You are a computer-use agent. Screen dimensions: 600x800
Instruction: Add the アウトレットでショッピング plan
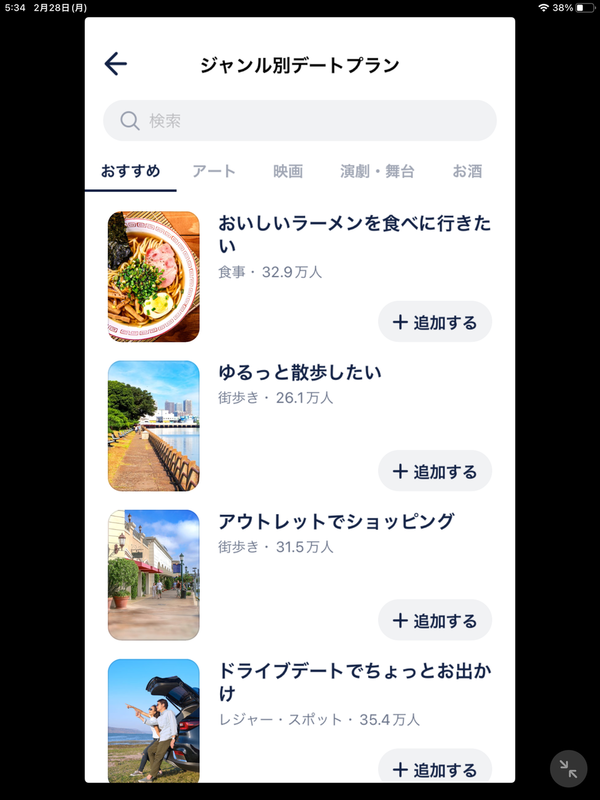point(435,620)
